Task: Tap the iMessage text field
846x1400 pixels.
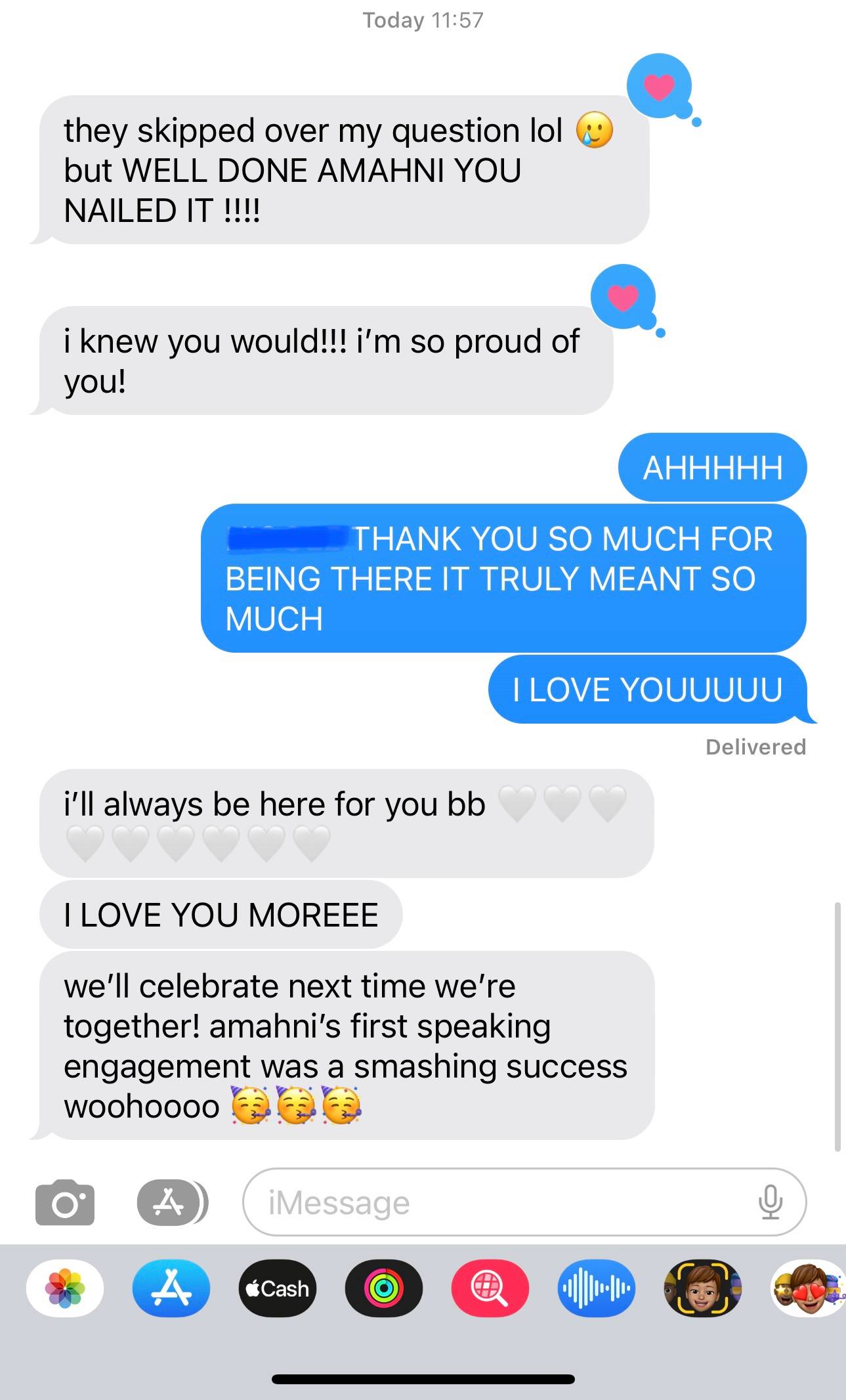Action: [x=499, y=1203]
